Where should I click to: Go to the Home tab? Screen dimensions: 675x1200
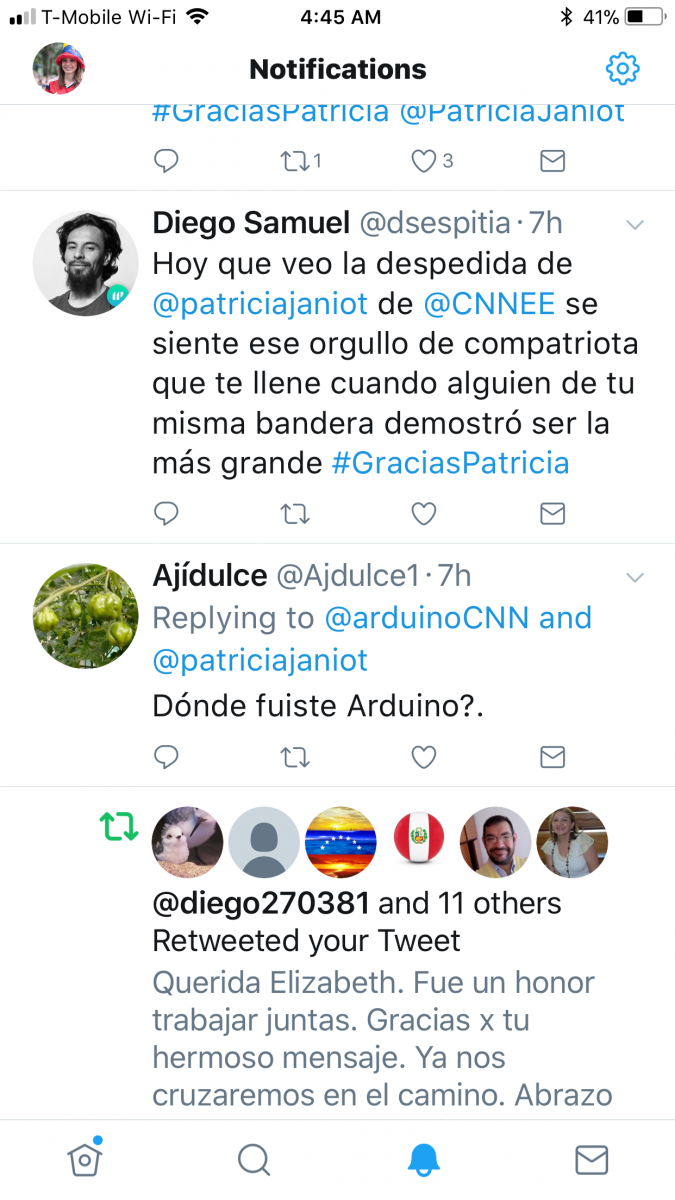point(85,1158)
